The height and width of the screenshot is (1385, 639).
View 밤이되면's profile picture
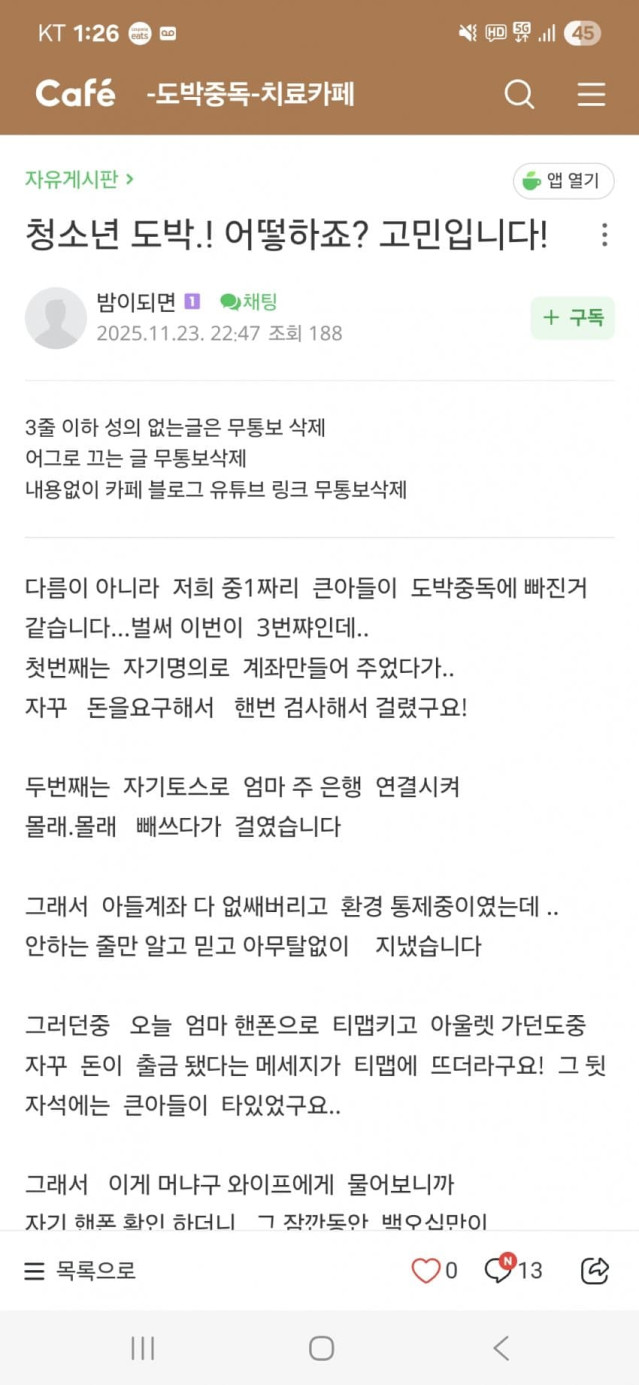pyautogui.click(x=56, y=318)
